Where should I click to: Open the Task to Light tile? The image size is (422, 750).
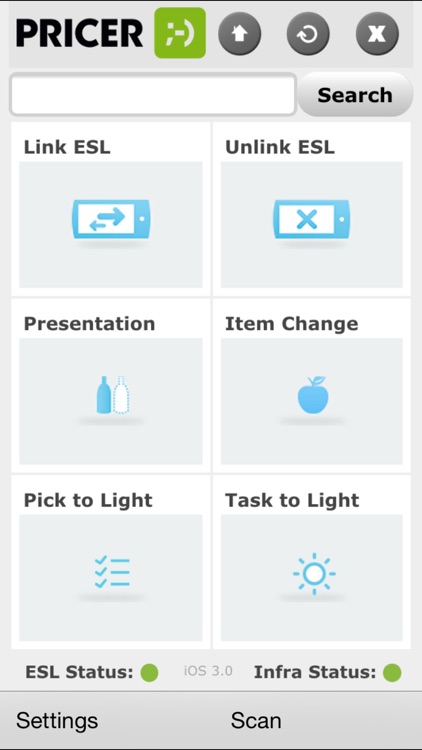pos(312,562)
